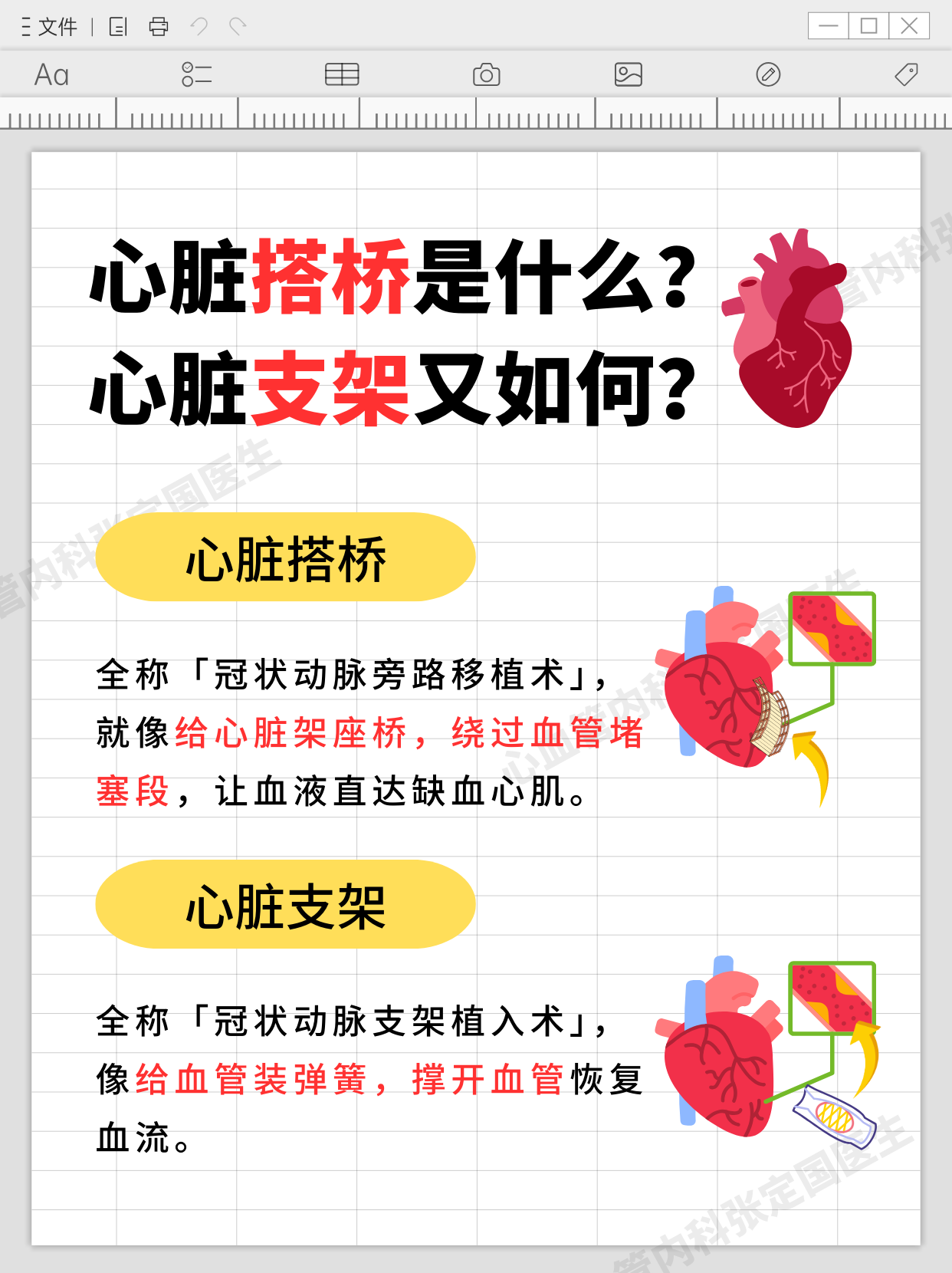Insert a picture with the image icon
Image resolution: width=952 pixels, height=1273 pixels.
pos(628,74)
